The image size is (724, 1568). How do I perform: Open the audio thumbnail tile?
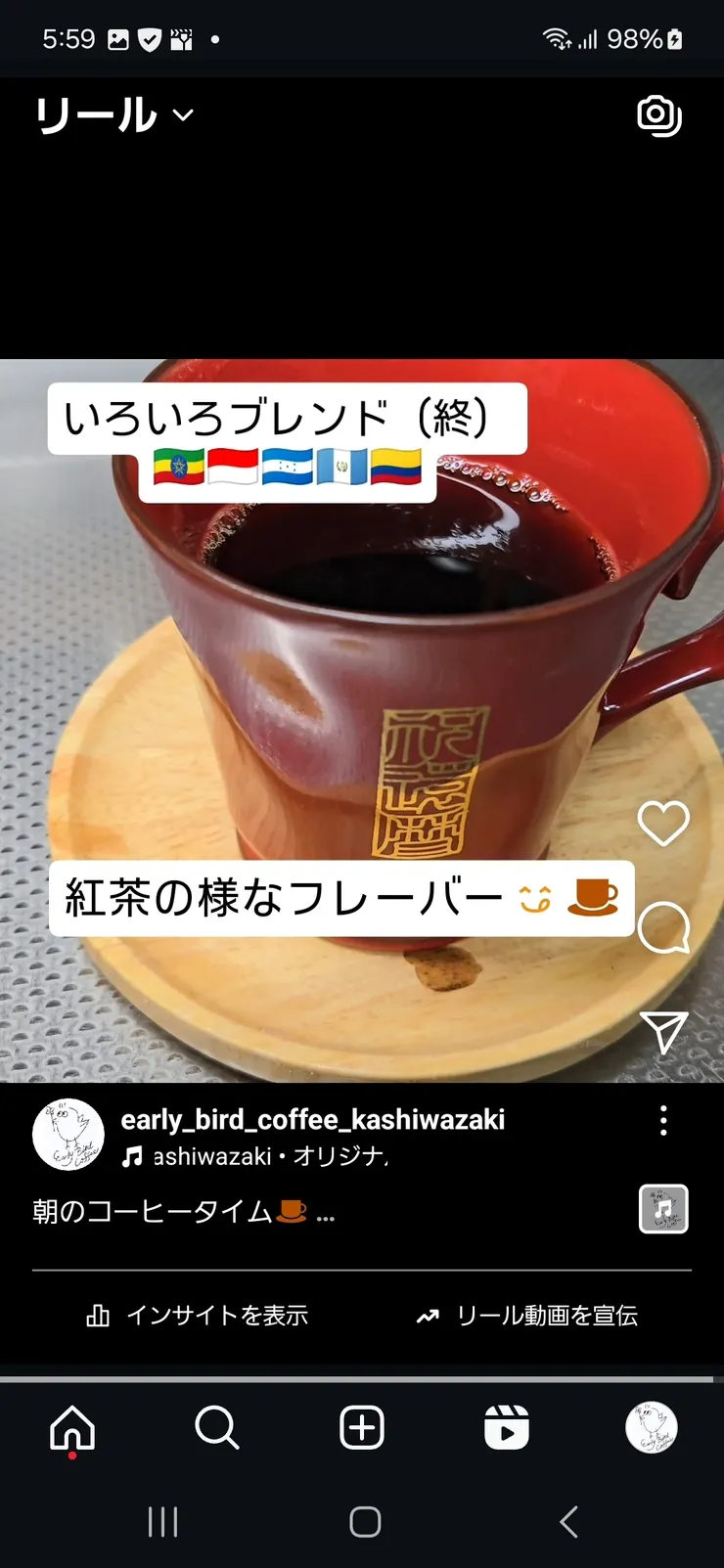click(663, 1209)
